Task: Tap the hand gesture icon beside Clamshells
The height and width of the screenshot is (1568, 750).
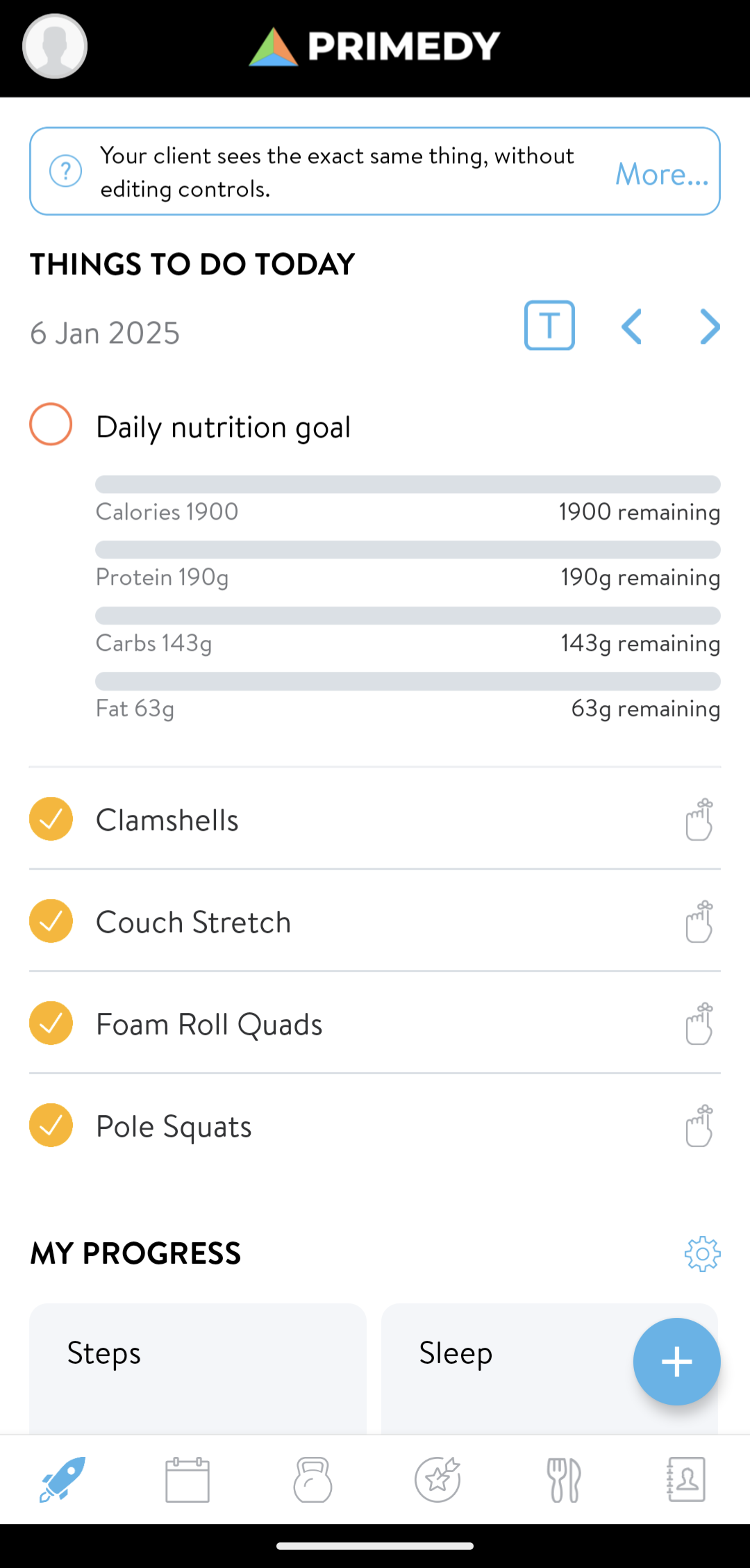Action: coord(699,819)
